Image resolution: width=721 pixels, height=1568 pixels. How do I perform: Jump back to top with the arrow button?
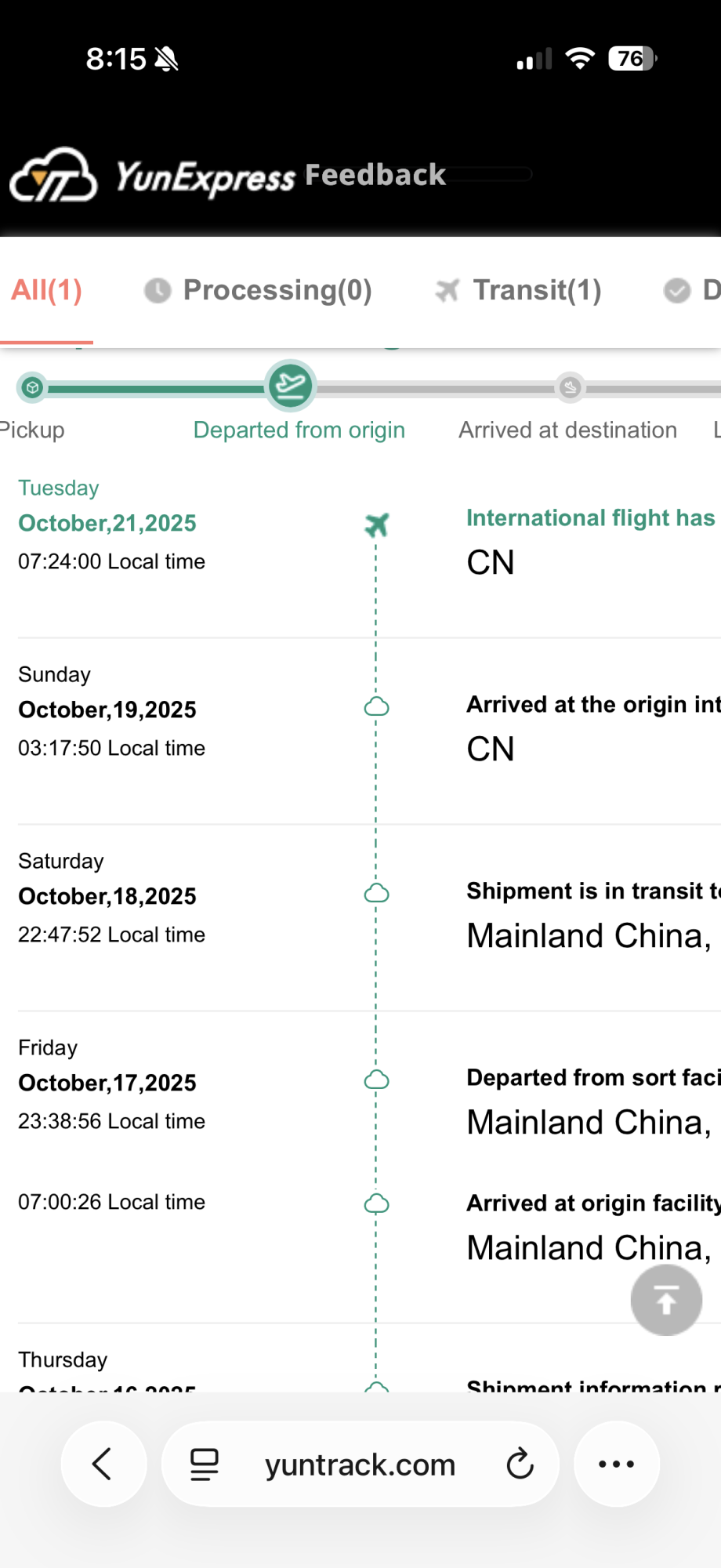[x=665, y=1300]
